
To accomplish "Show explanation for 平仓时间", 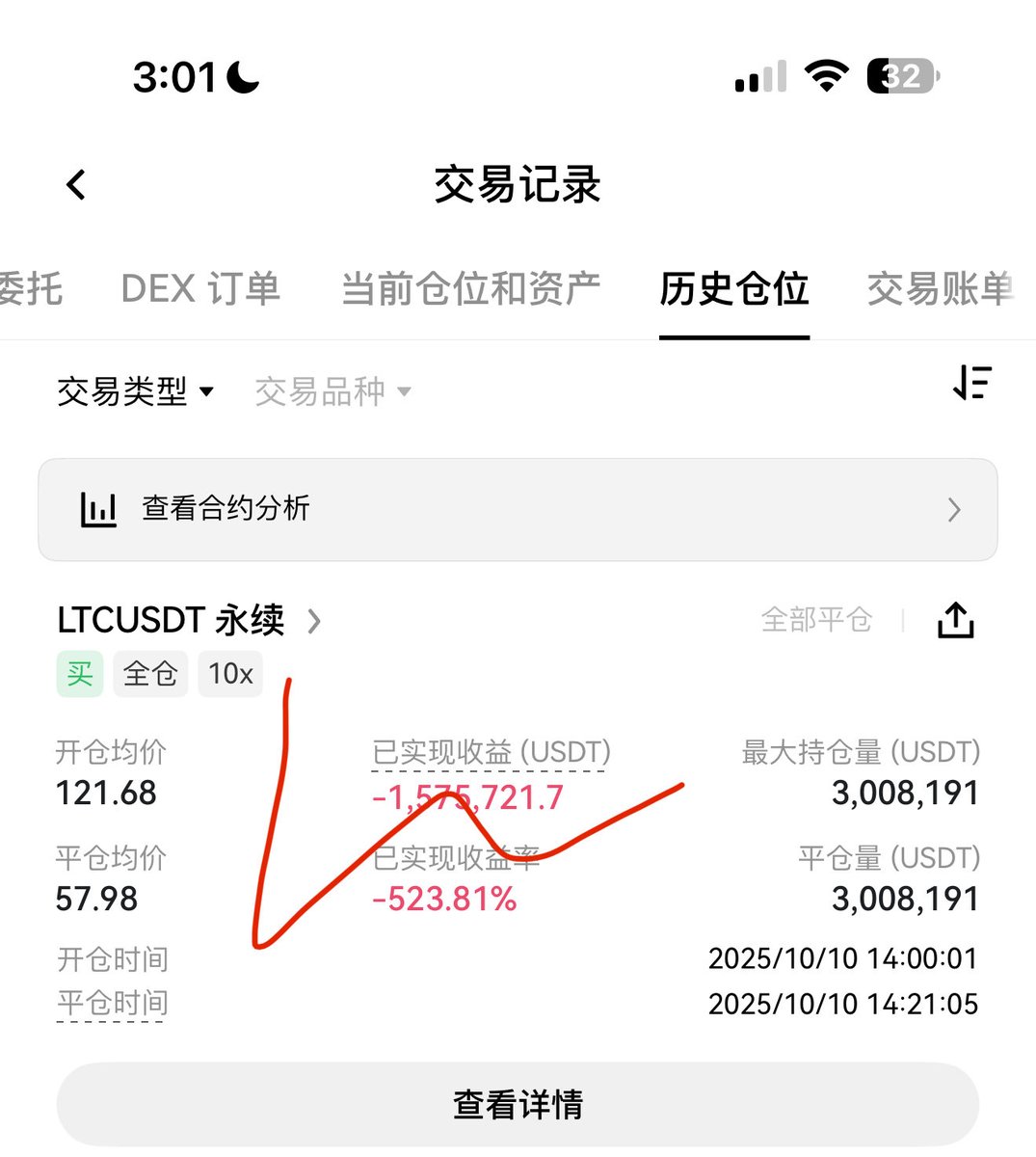I will point(112,1004).
